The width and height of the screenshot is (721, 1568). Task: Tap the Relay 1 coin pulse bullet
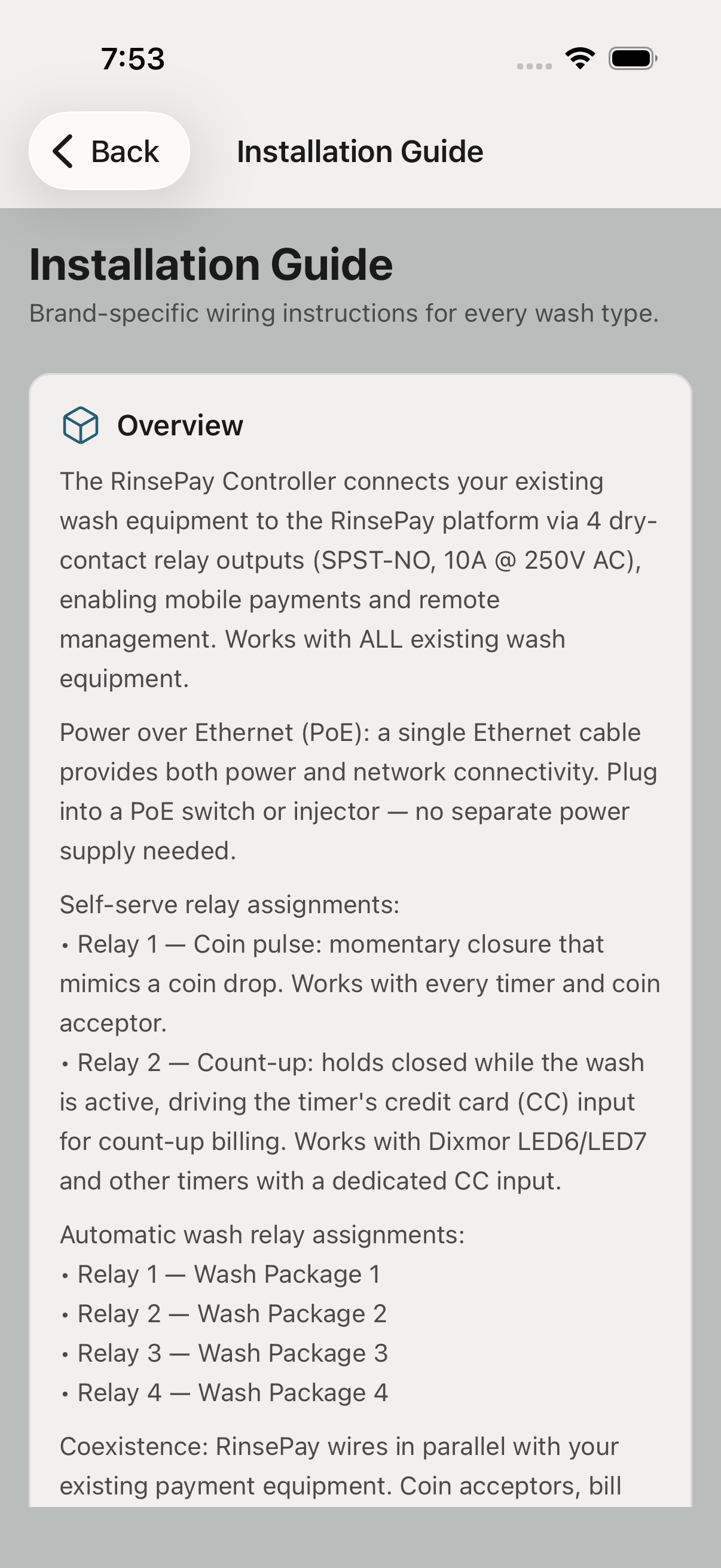359,983
